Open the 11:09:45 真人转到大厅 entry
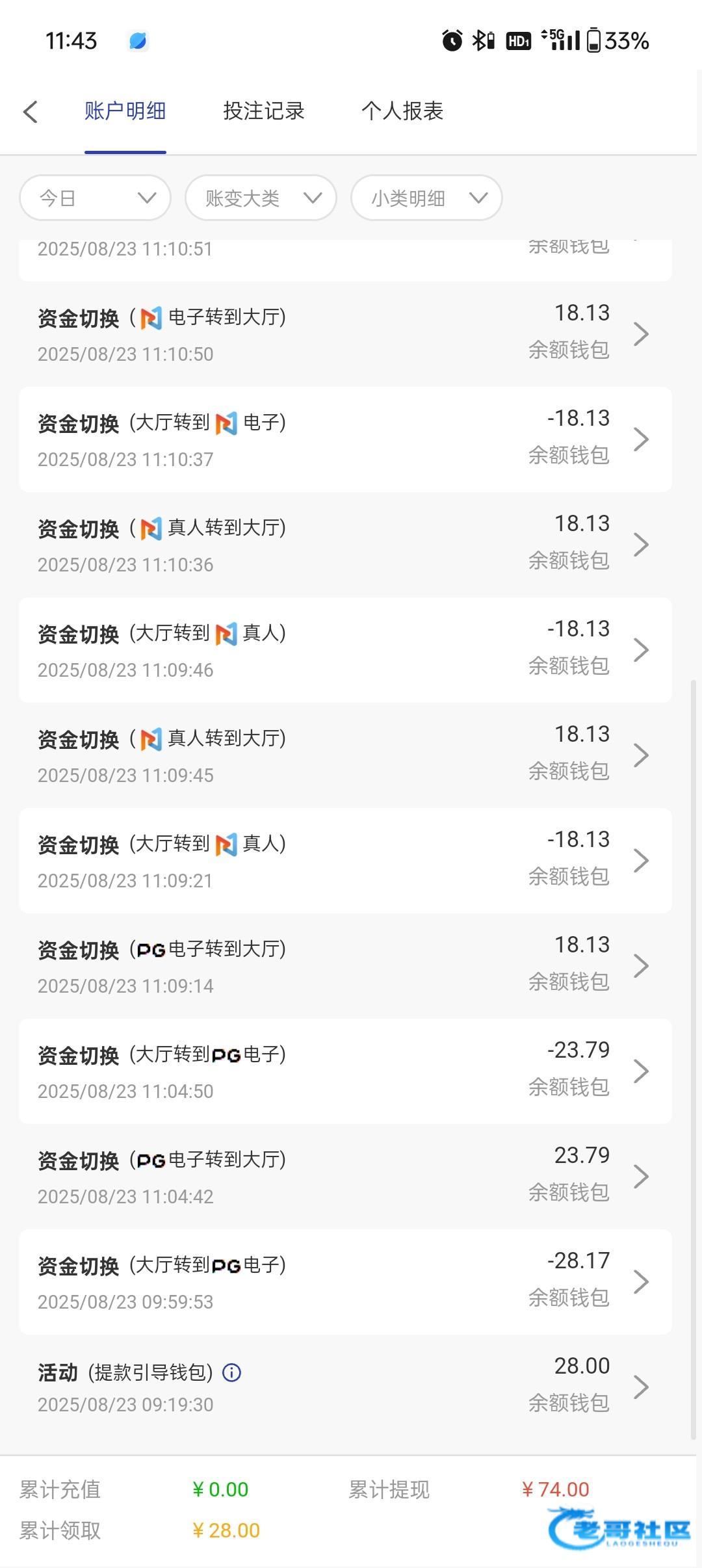 (344, 755)
